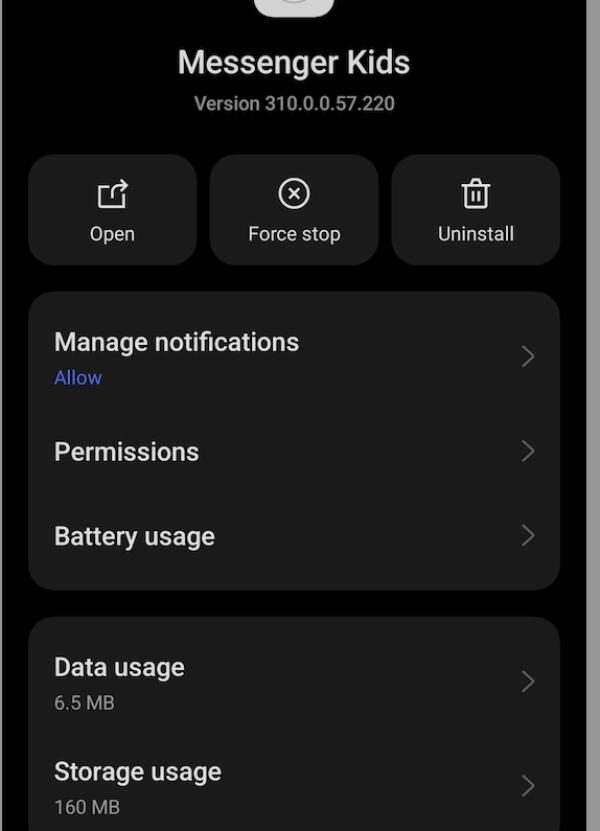The image size is (600, 831).
Task: Force stop Messenger Kids
Action: point(294,210)
